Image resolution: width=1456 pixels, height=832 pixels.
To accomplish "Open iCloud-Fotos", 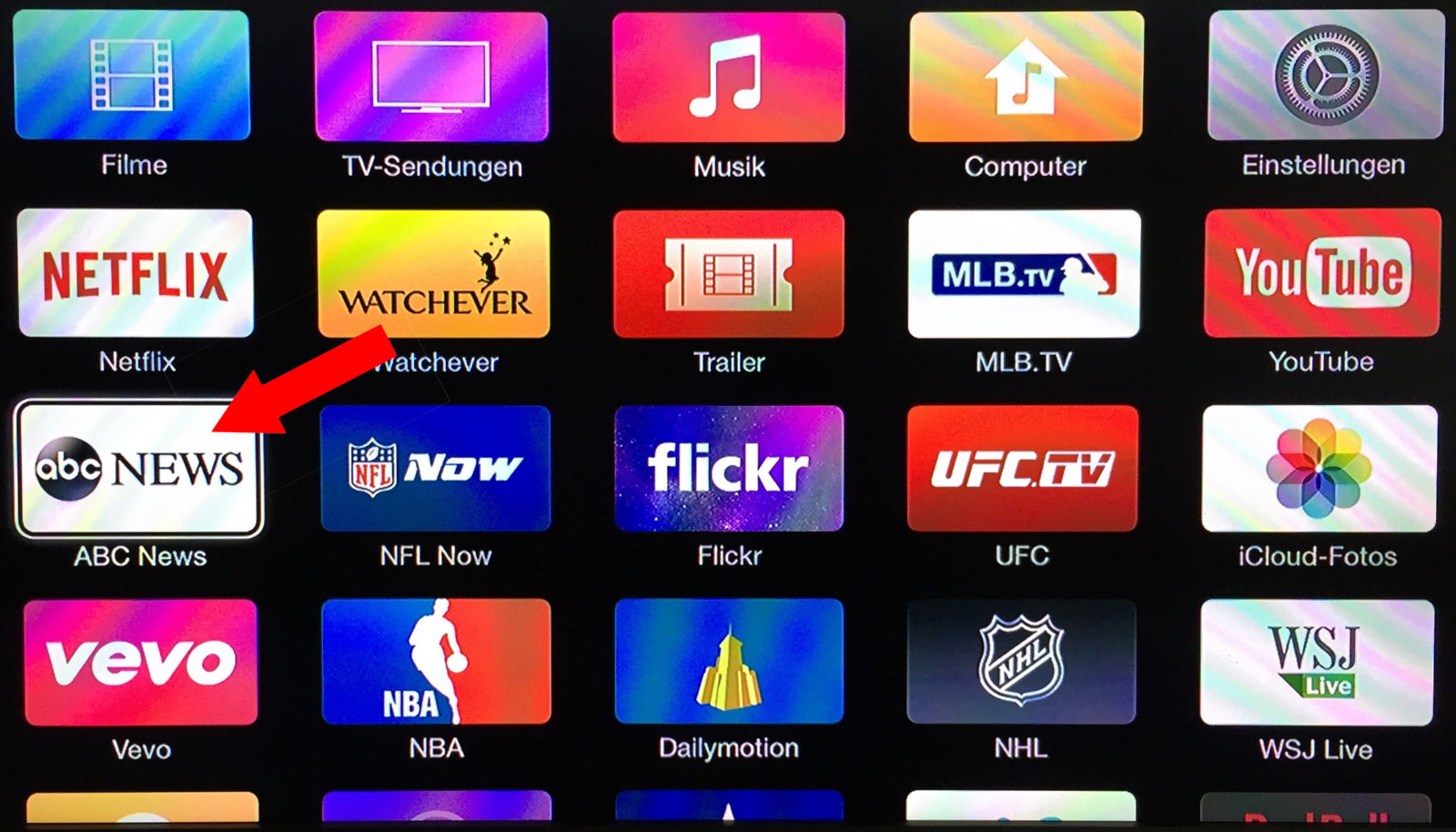I will 1319,468.
